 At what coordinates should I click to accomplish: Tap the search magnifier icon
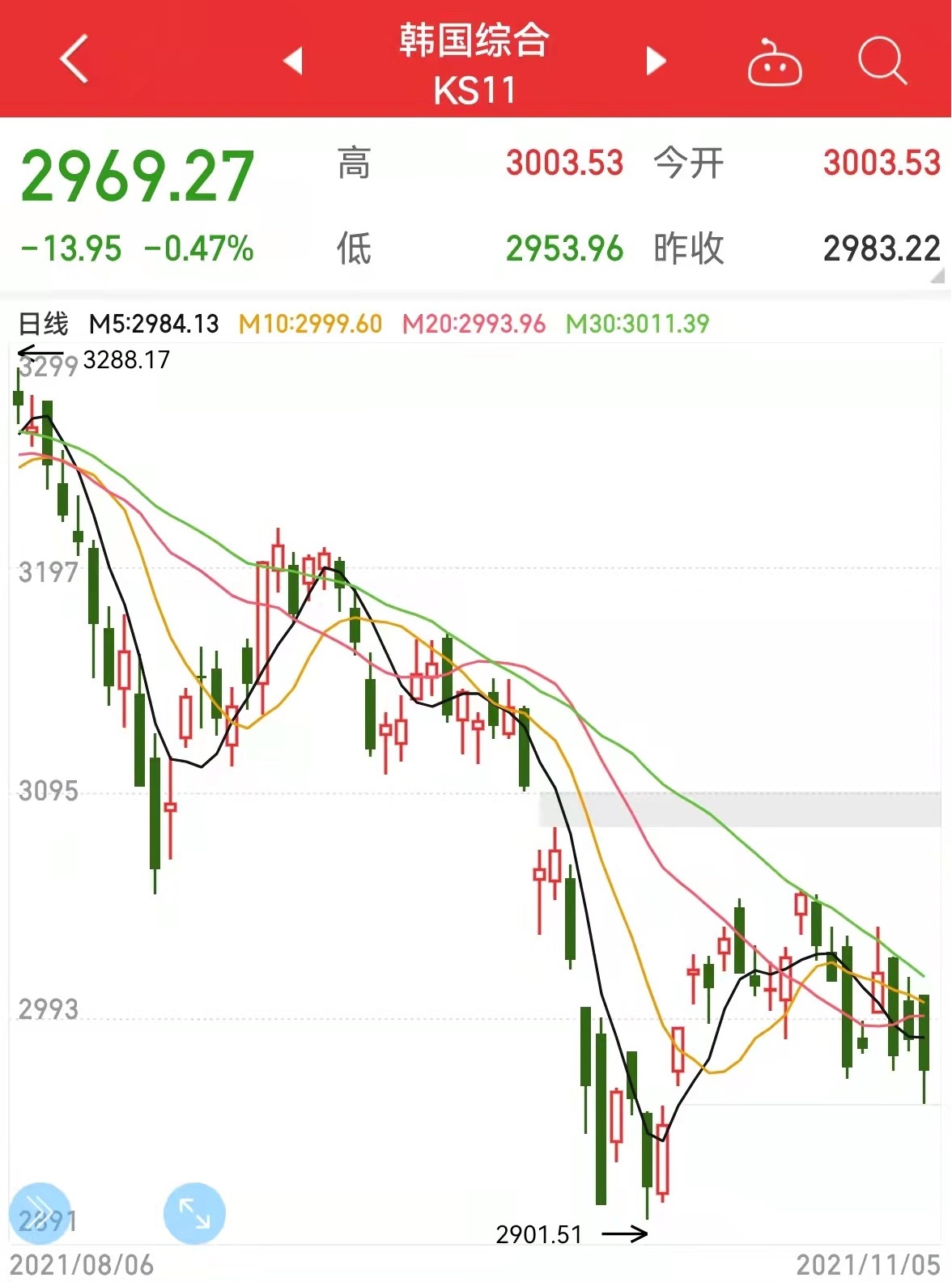[x=882, y=60]
